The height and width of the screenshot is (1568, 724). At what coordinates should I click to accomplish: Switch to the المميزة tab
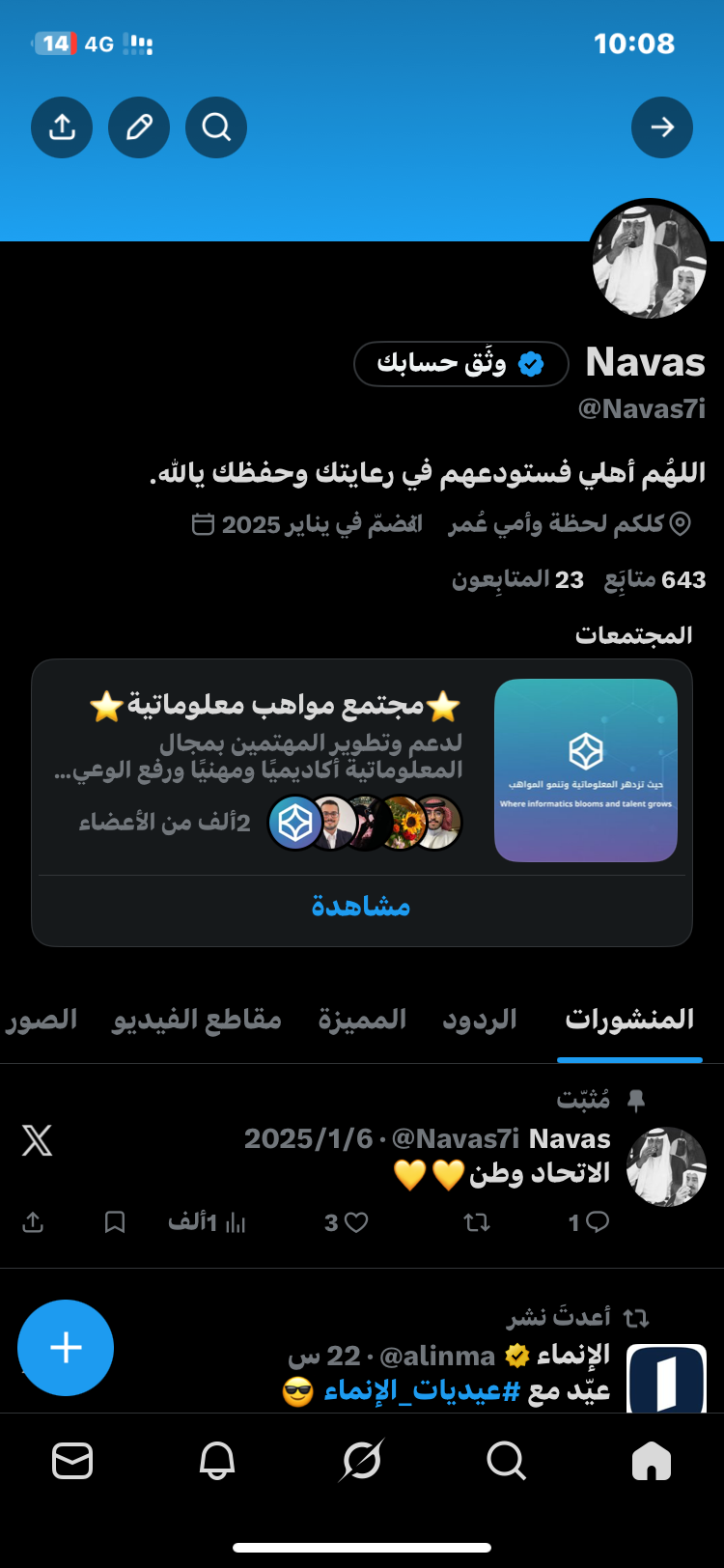[x=362, y=1020]
